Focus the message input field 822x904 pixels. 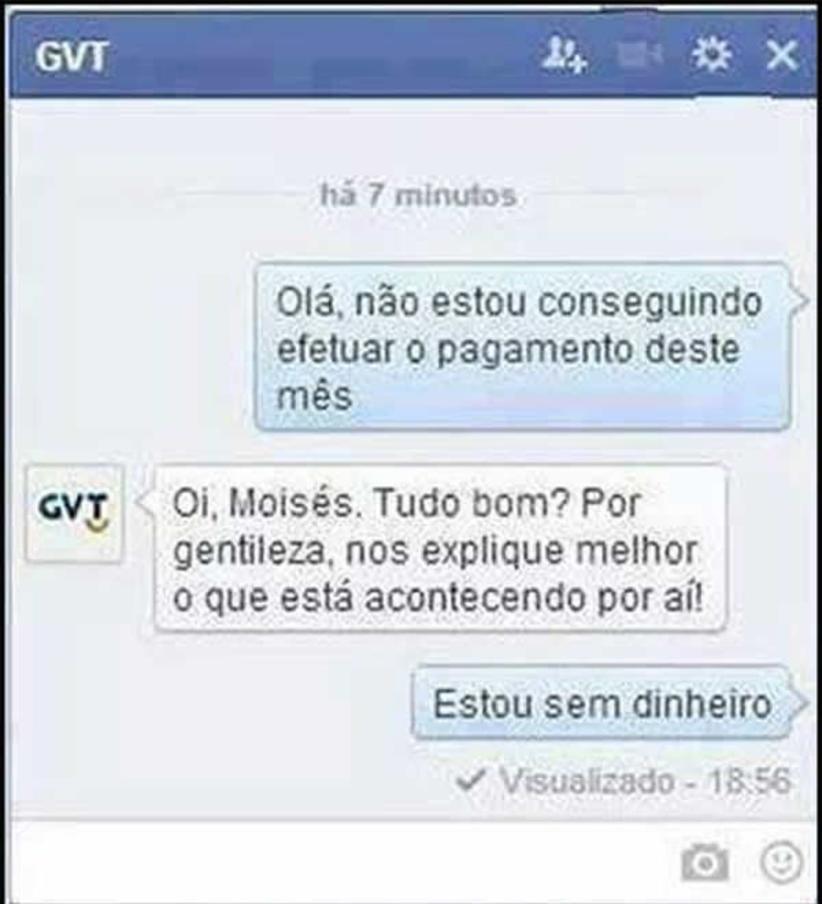click(x=340, y=861)
